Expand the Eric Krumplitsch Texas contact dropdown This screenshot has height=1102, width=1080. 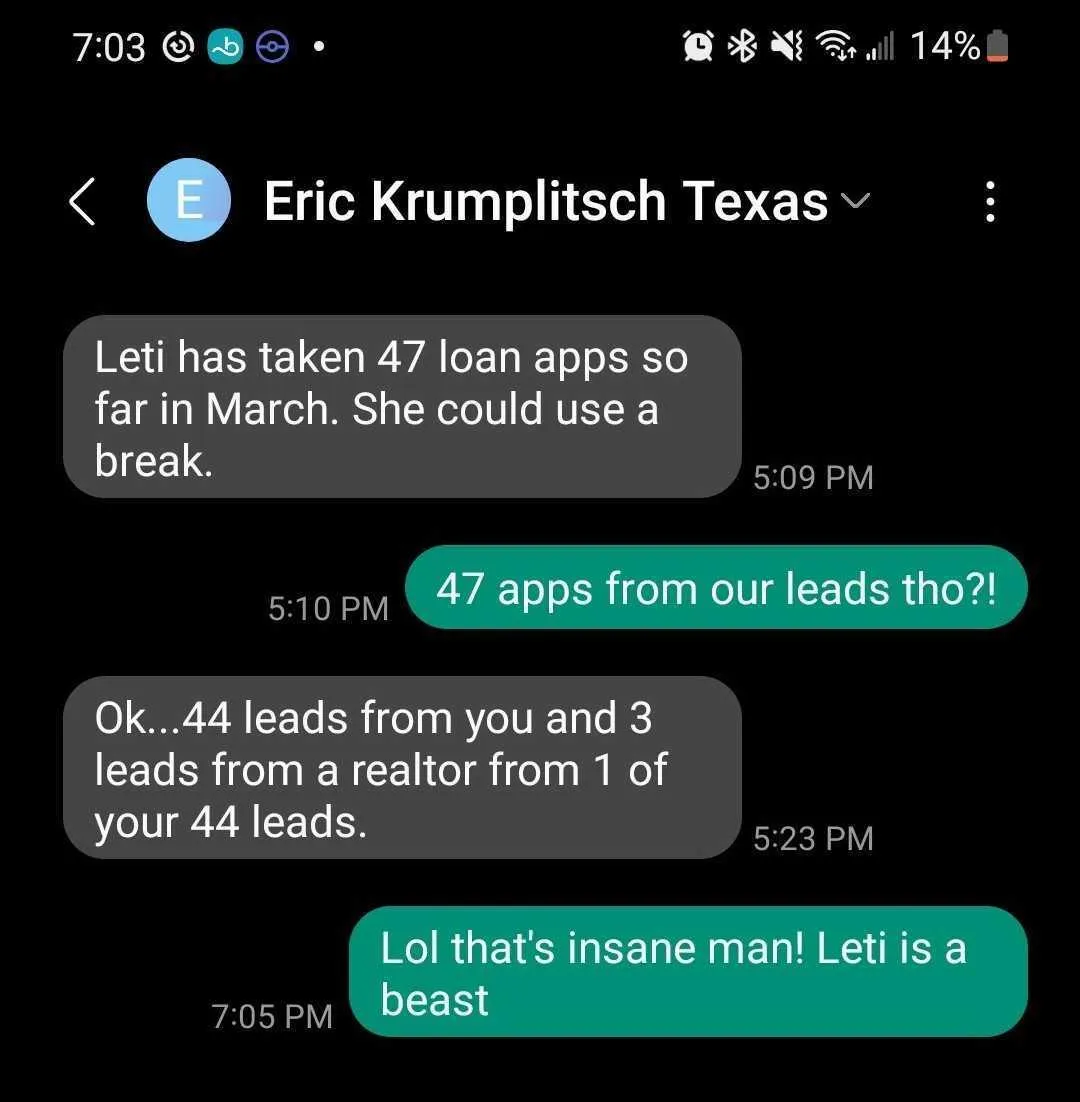click(x=856, y=201)
